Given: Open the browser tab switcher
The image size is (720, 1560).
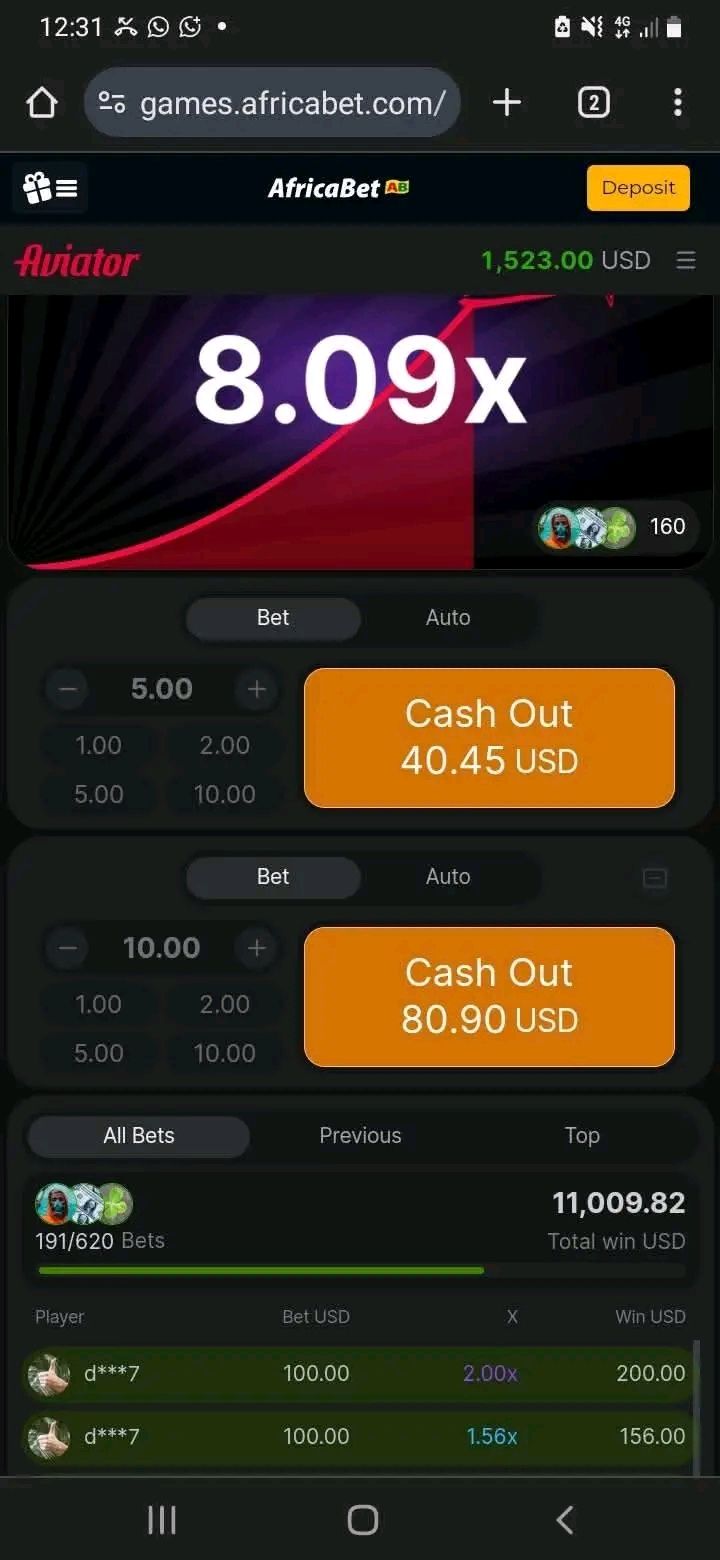Looking at the screenshot, I should pyautogui.click(x=593, y=102).
